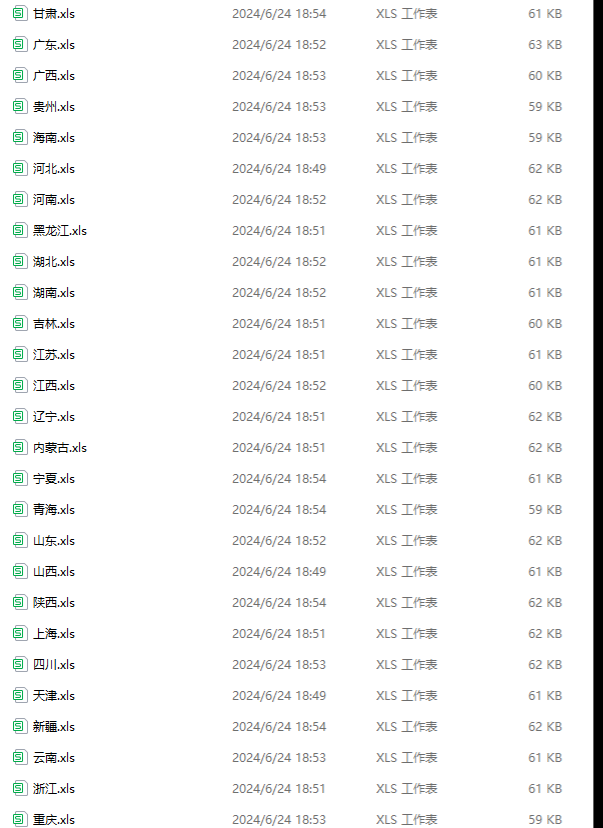Open the 吉林.xls workbook

pos(53,324)
